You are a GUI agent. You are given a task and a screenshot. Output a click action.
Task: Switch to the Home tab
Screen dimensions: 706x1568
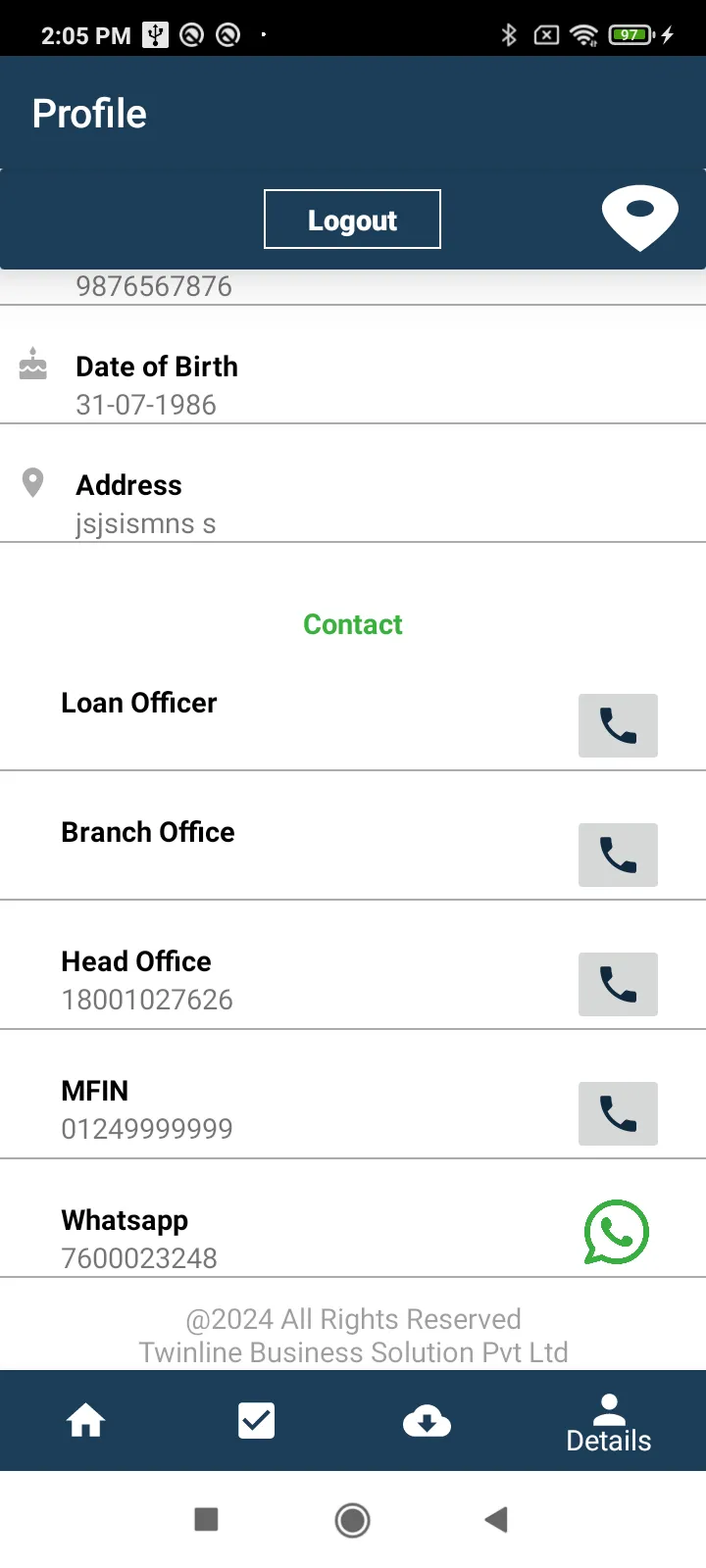(x=86, y=1420)
